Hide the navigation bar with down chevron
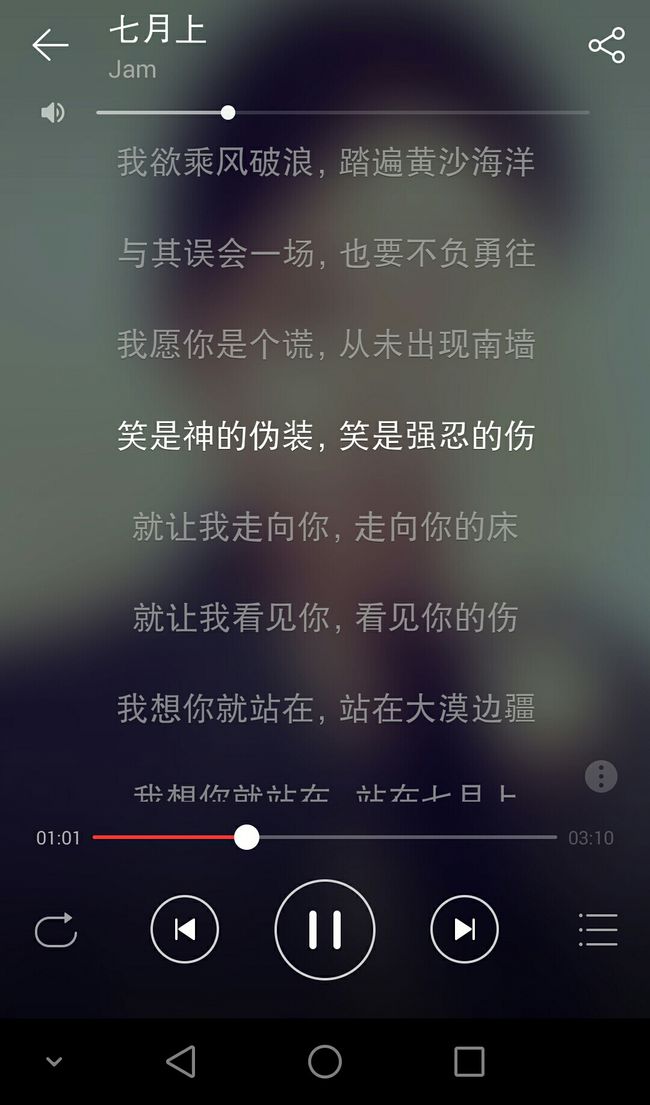The height and width of the screenshot is (1105, 650). [54, 1061]
